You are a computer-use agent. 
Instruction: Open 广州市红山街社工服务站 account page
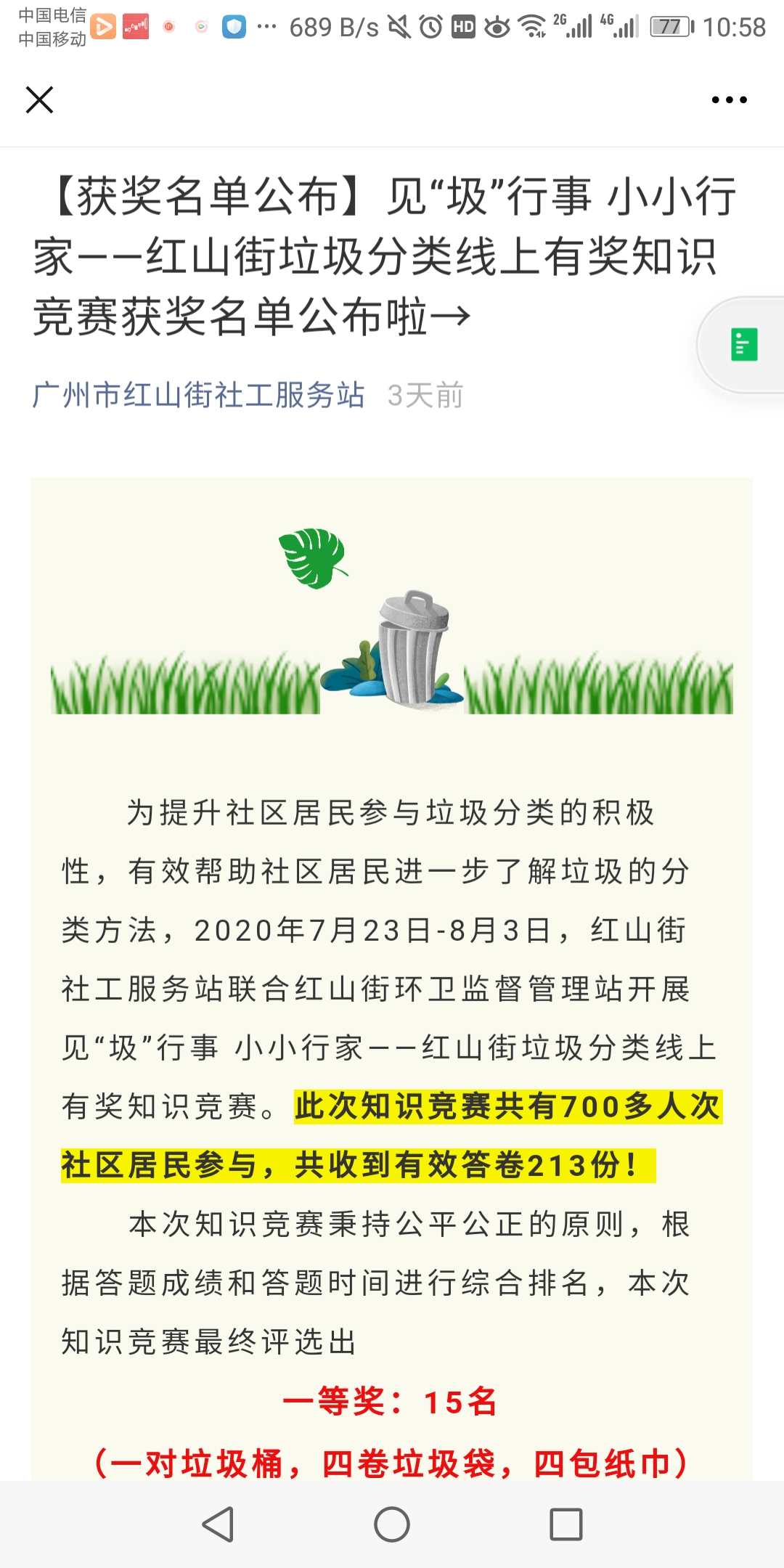click(x=198, y=396)
